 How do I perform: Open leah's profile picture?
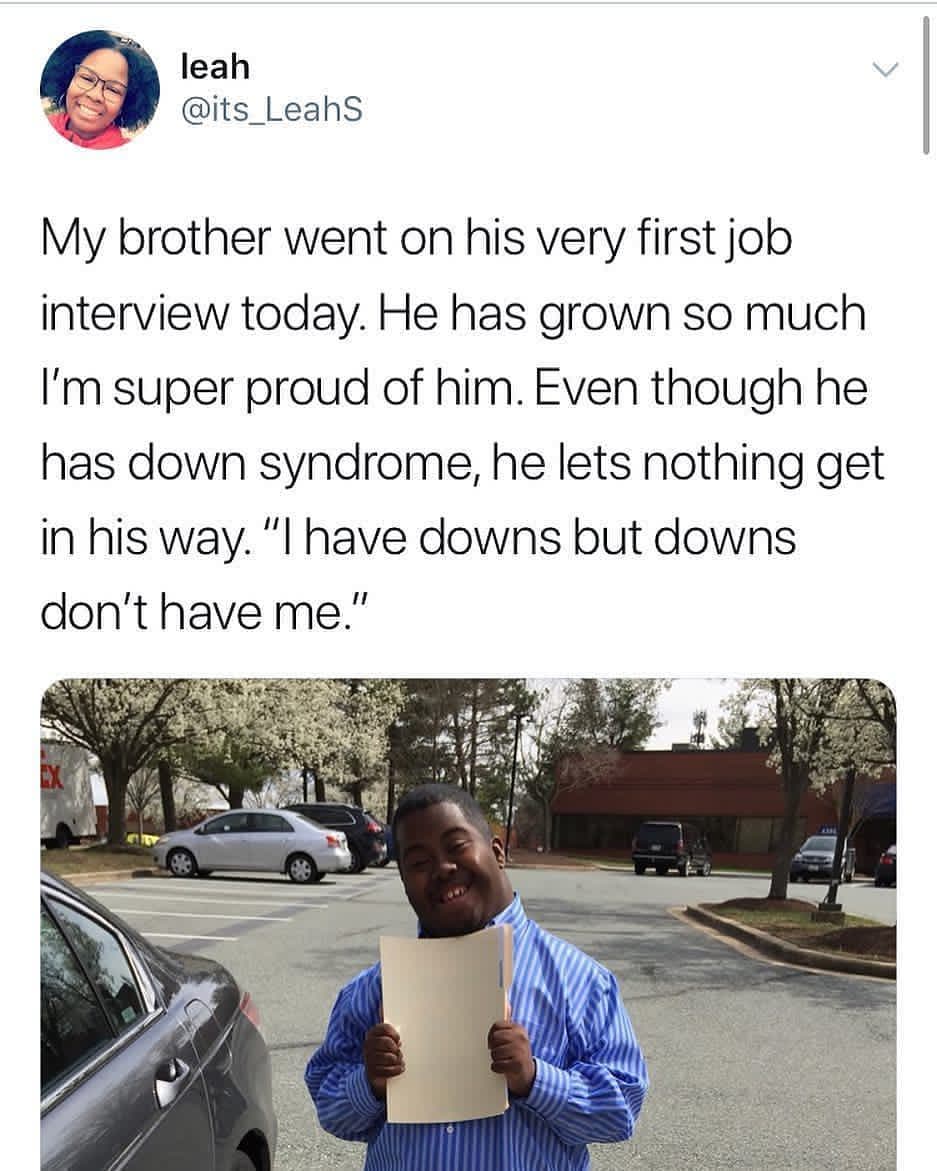[99, 89]
